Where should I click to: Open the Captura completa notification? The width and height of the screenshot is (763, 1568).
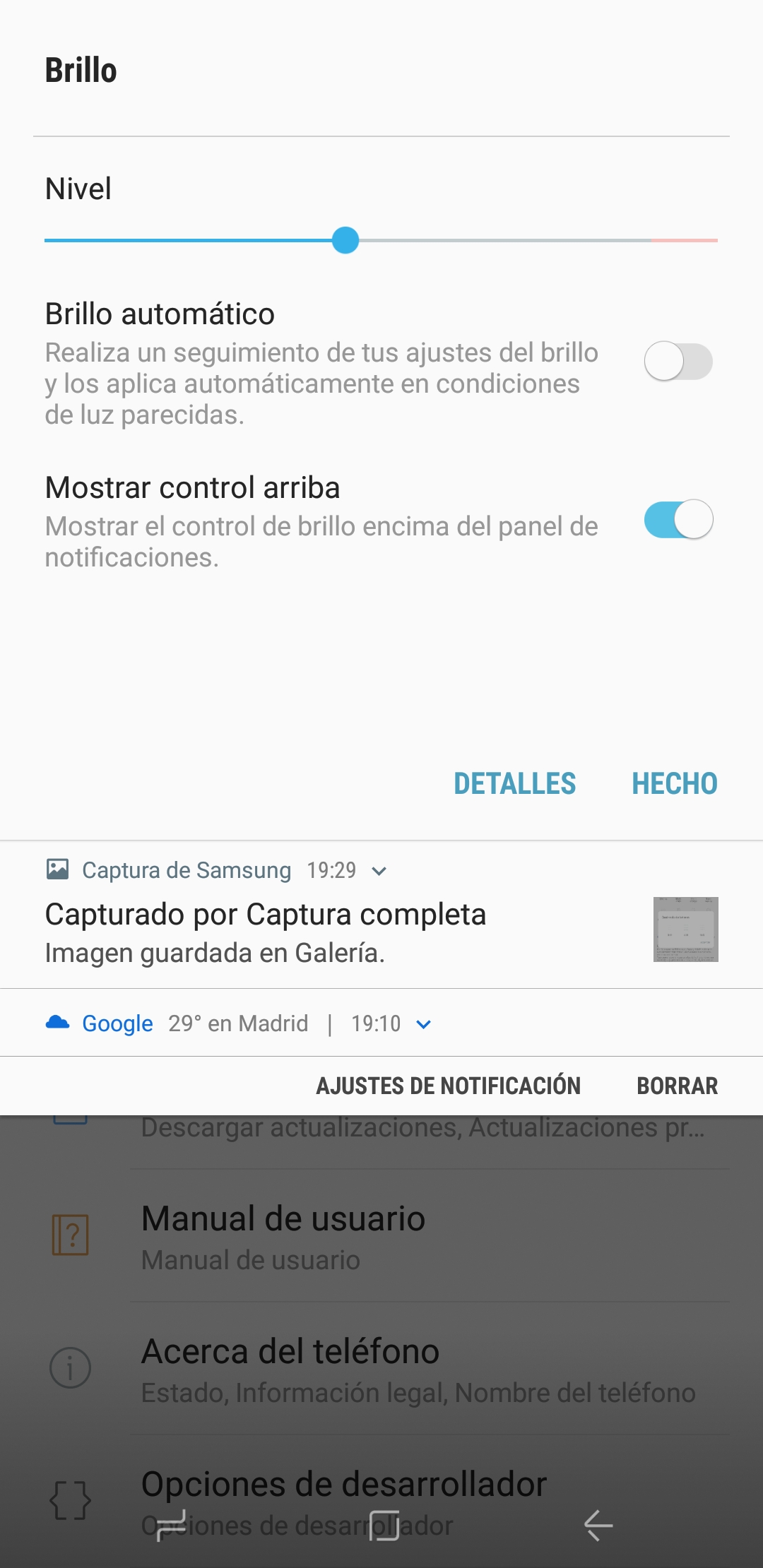pos(381,915)
